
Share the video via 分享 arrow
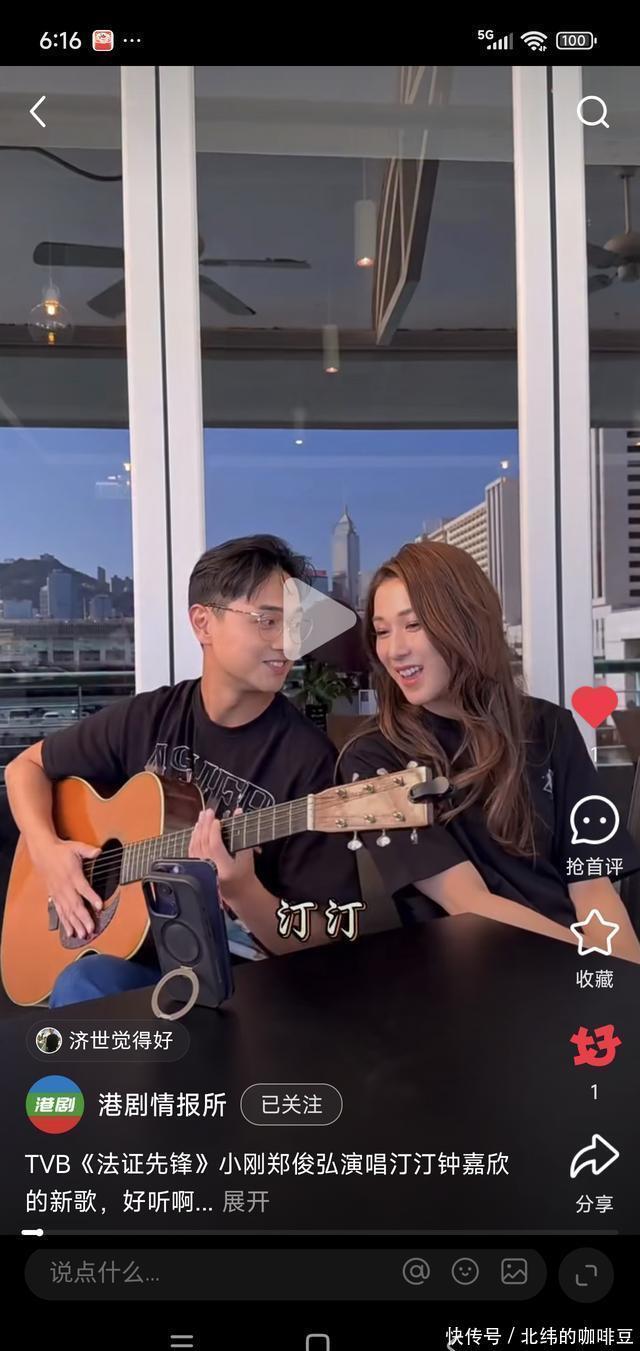tap(594, 1158)
